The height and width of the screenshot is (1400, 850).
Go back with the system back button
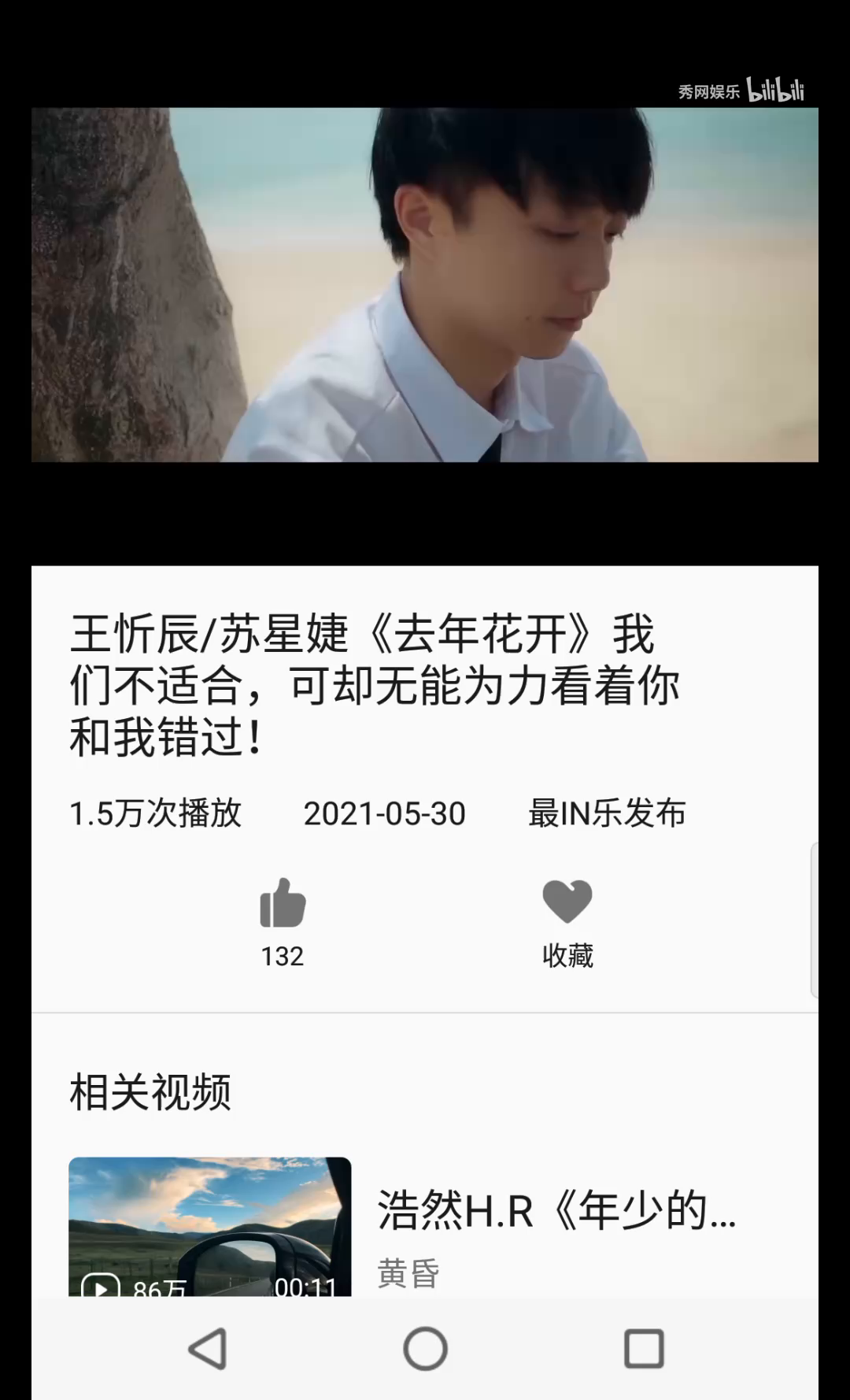point(208,1349)
